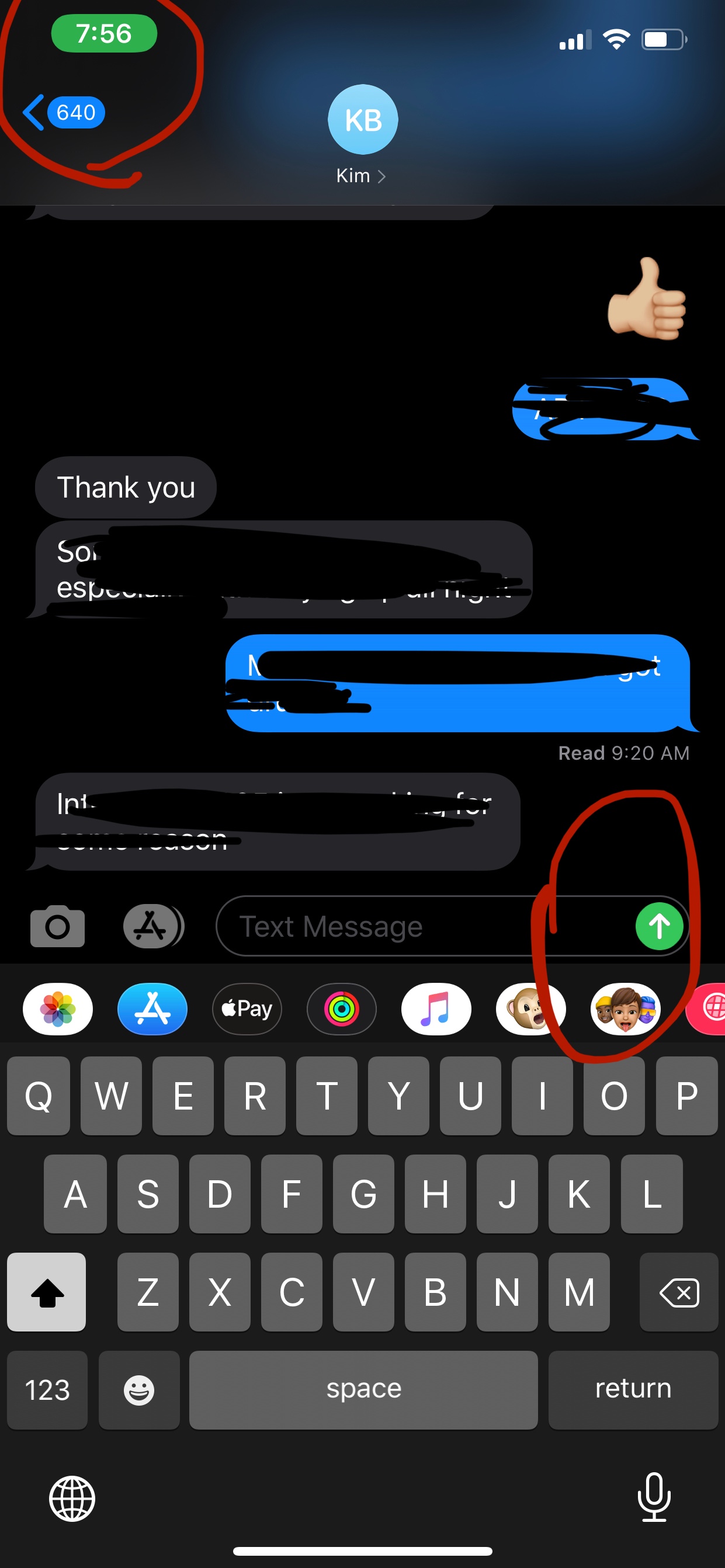Open Memoji stickers
The height and width of the screenshot is (1568, 725).
(625, 1009)
